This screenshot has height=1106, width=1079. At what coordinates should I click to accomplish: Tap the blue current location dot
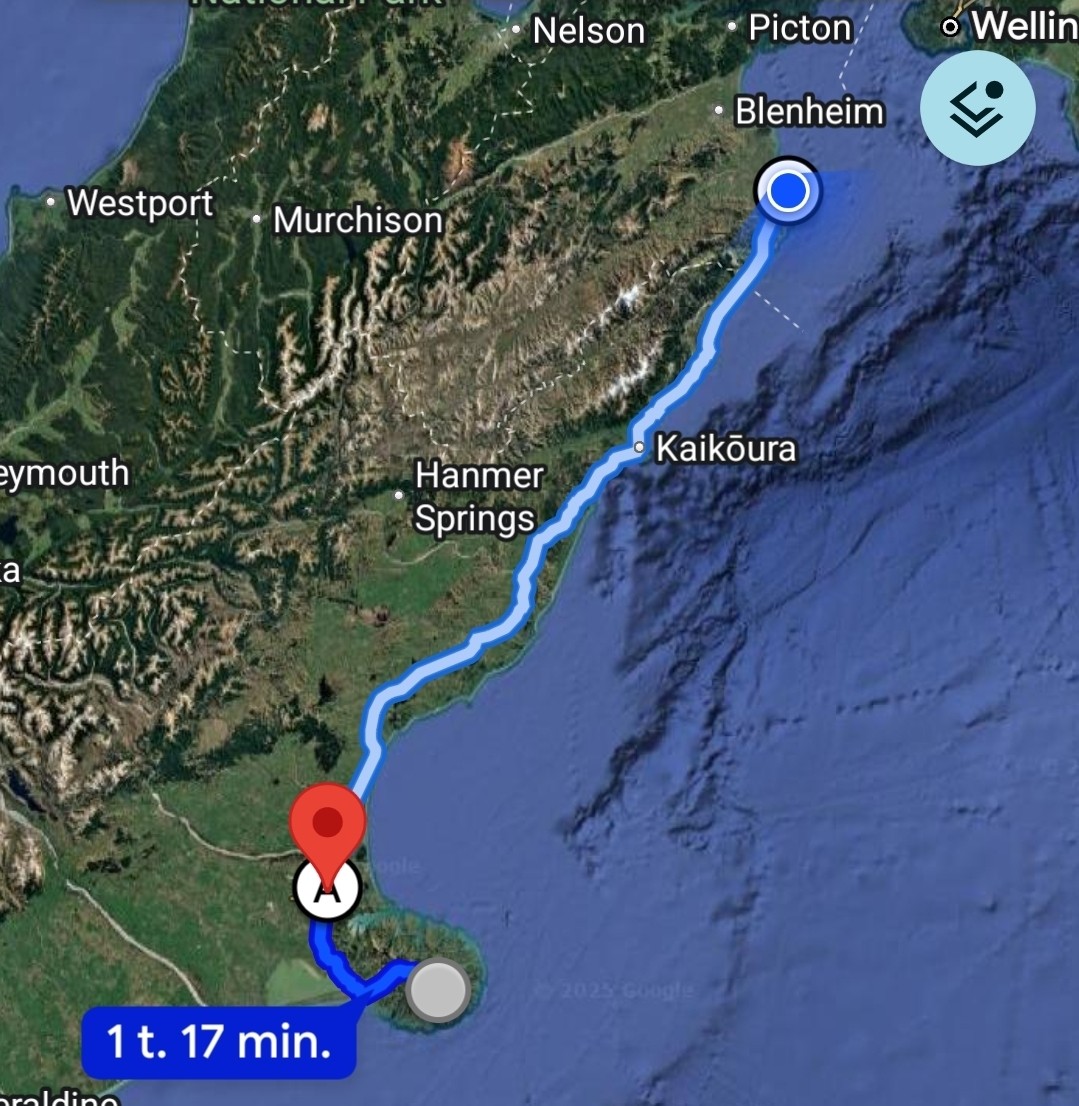789,190
